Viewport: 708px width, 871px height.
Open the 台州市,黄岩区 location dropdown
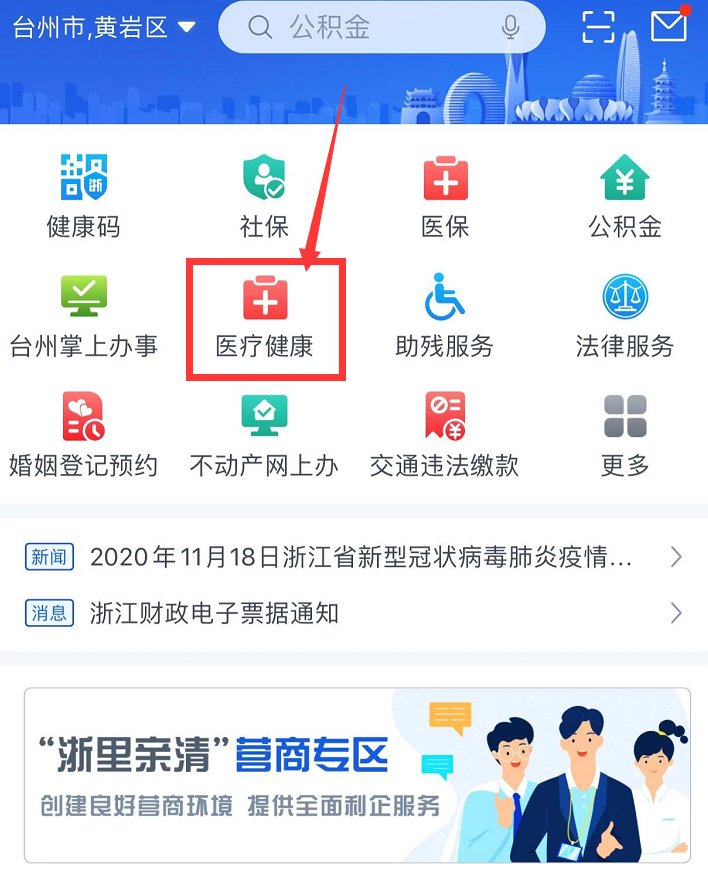tap(103, 28)
